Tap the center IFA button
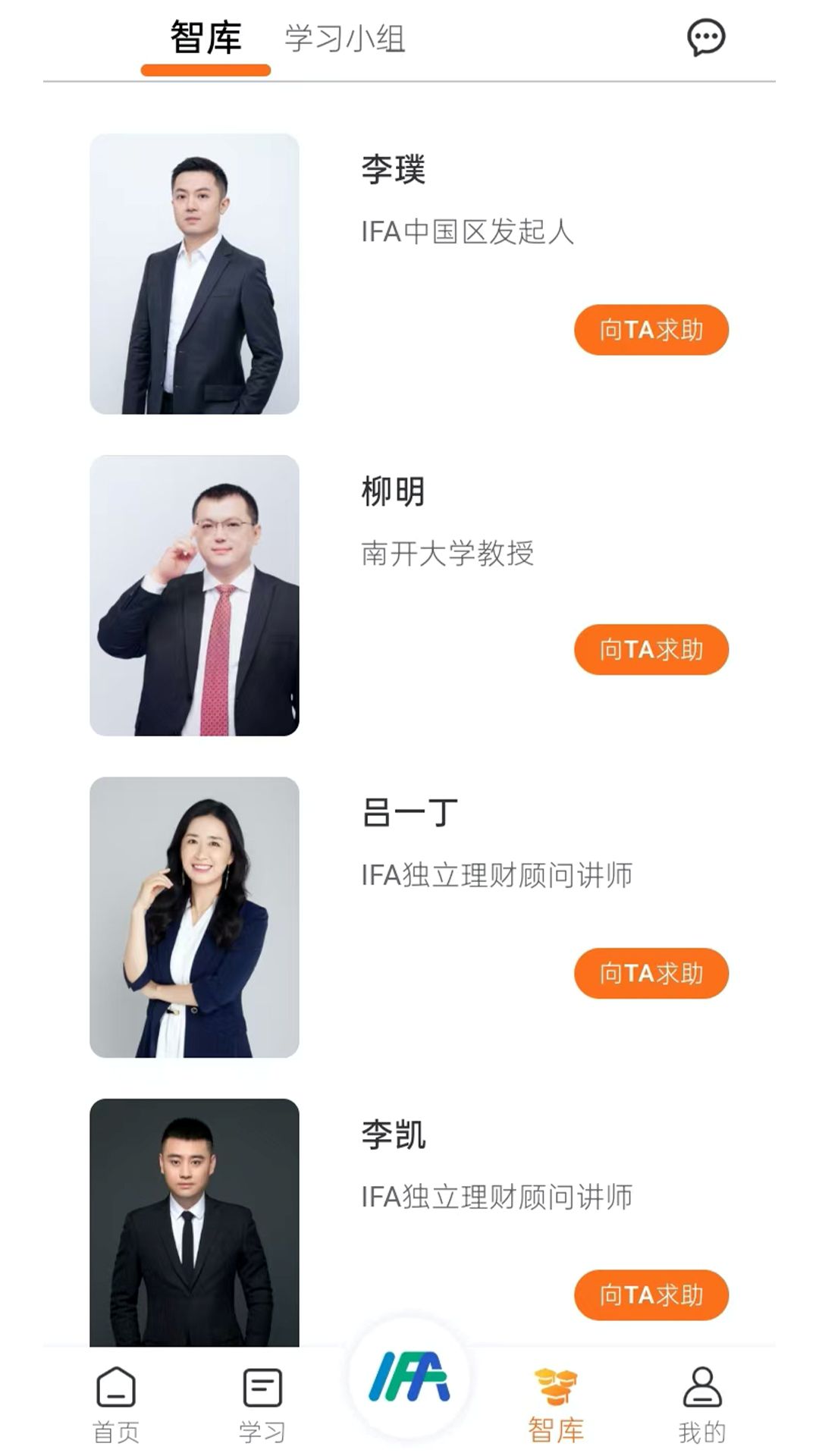The image size is (819, 1456). click(x=409, y=1376)
